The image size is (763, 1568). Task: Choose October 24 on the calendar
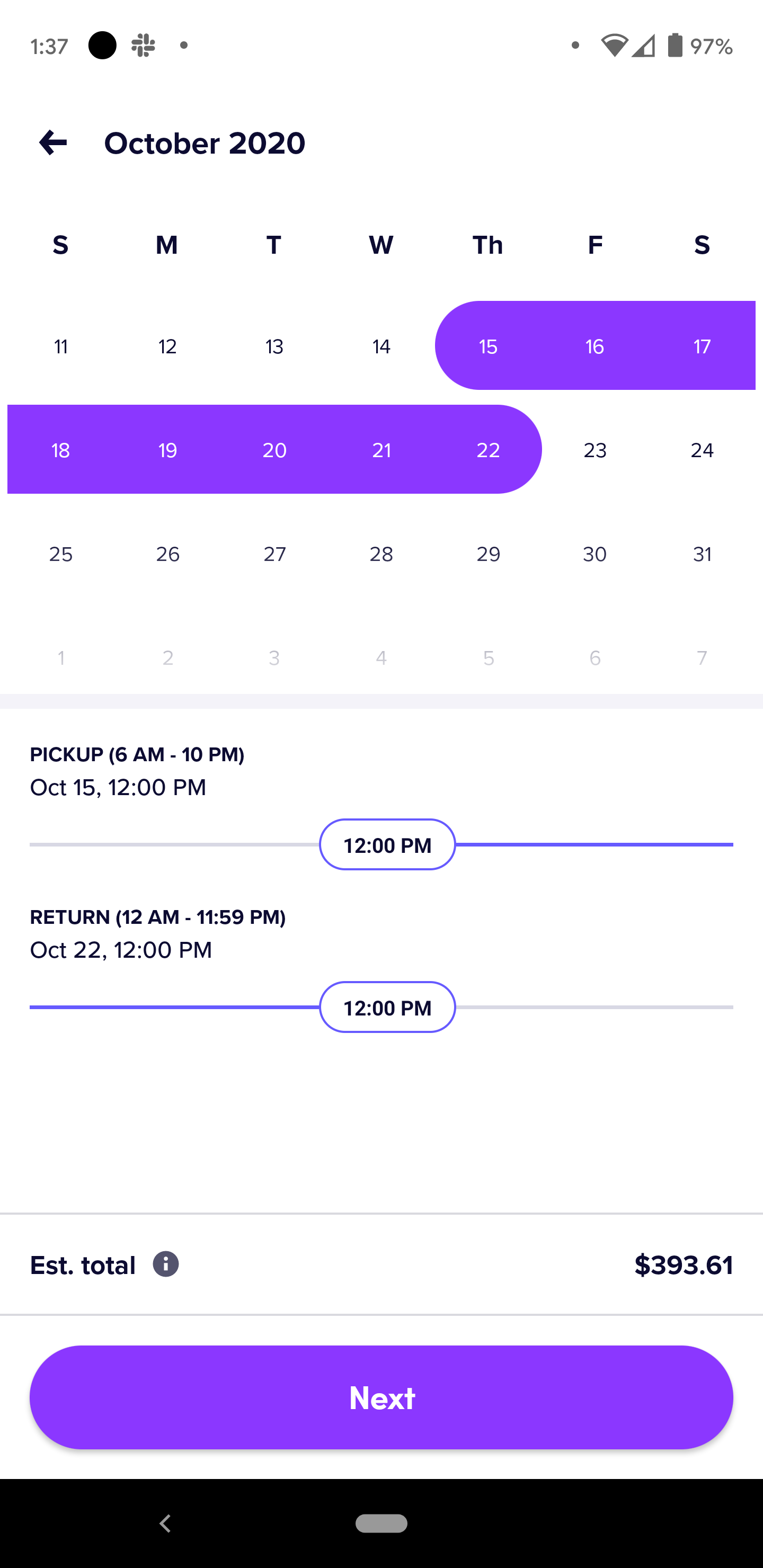click(x=702, y=450)
